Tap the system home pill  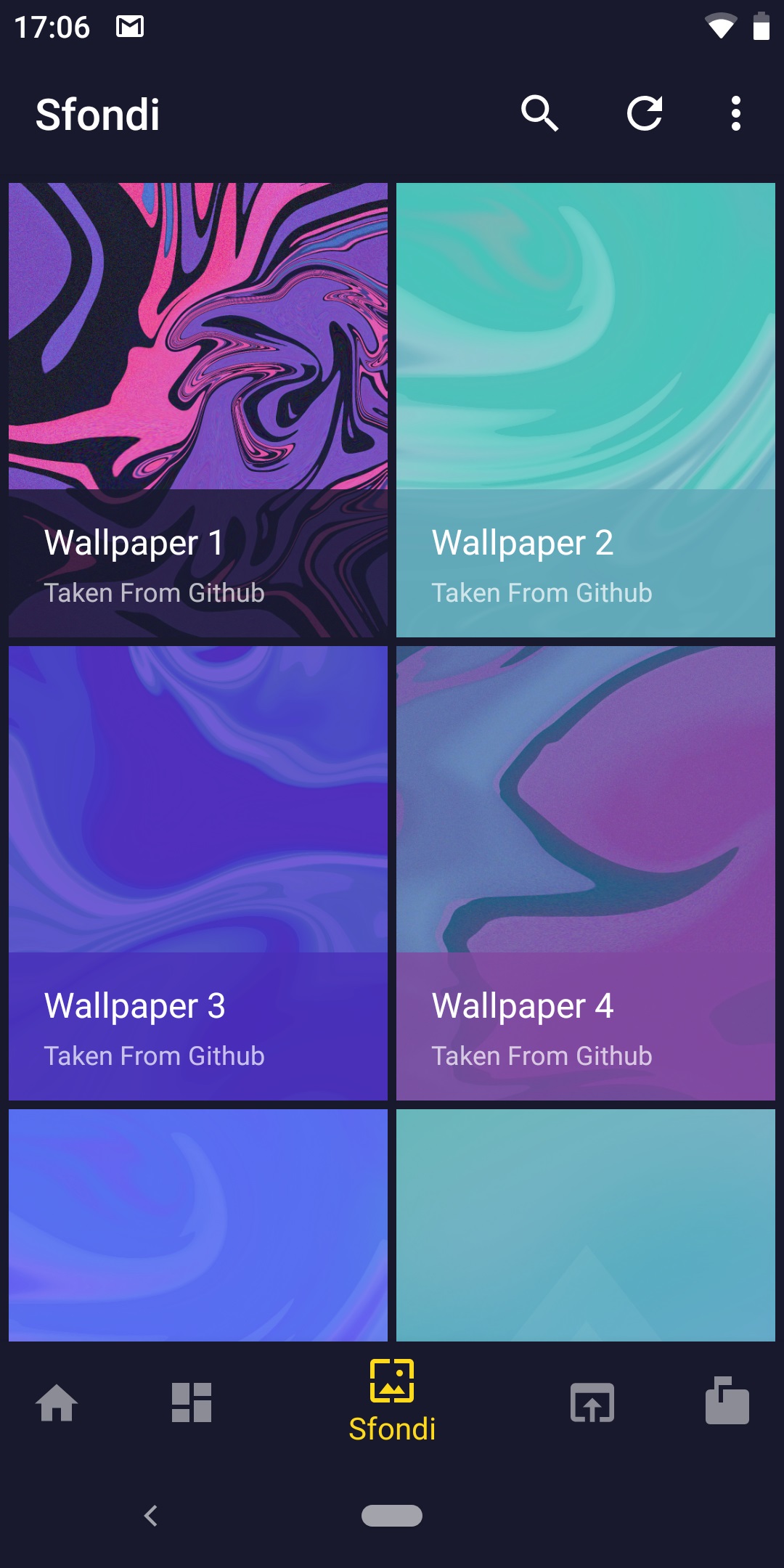[392, 1516]
